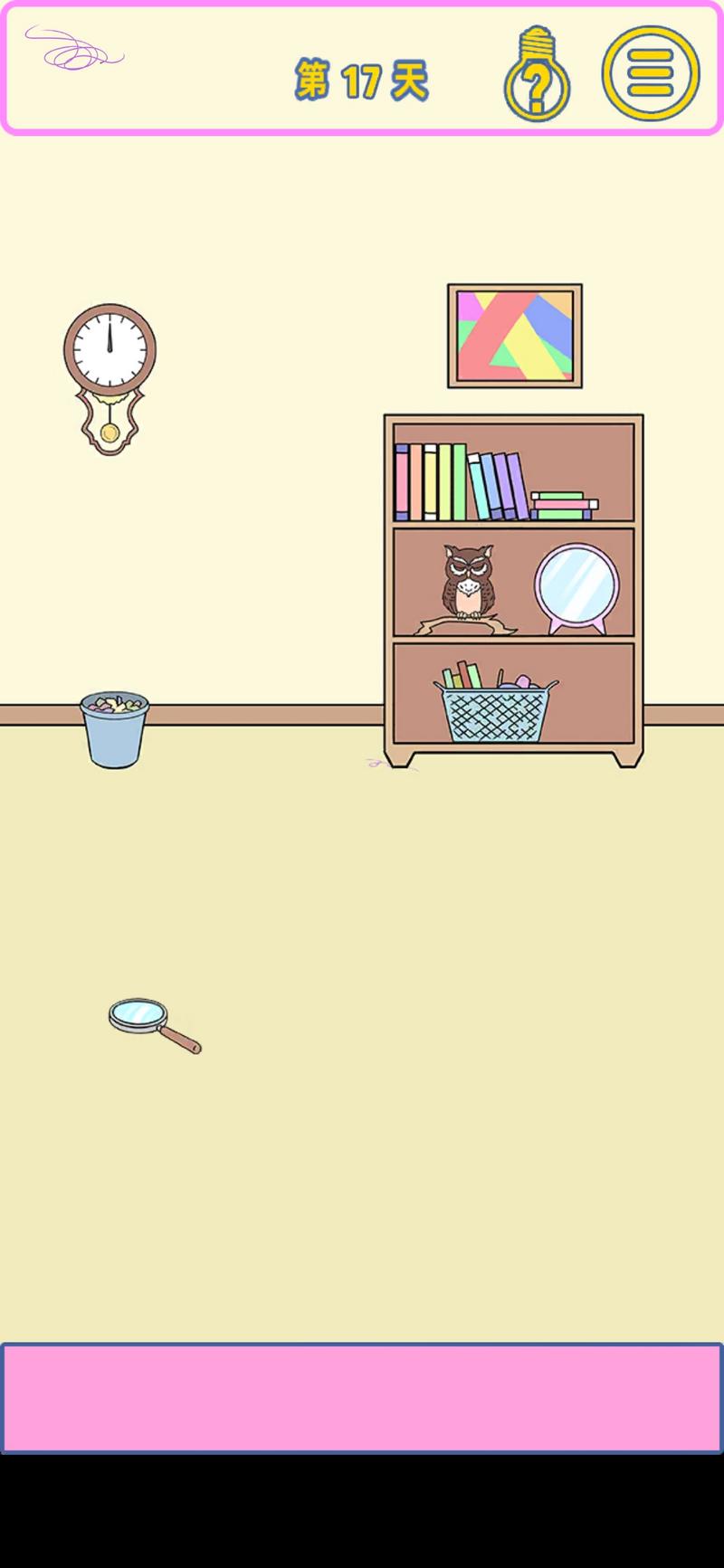Tap the row of books on top shelf
The image size is (724, 1568).
coord(462,482)
